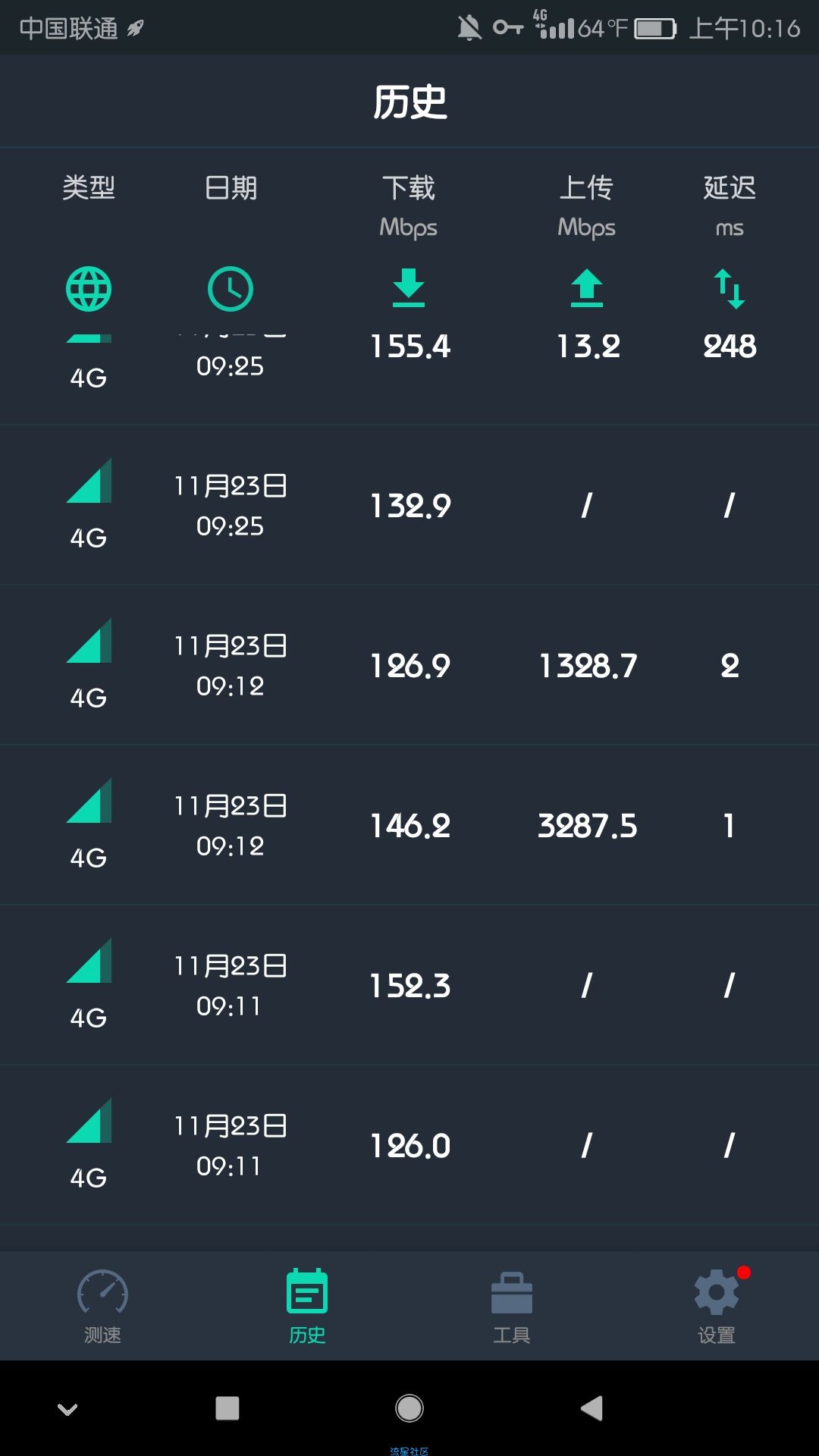Image resolution: width=819 pixels, height=1456 pixels.
Task: Sort history by the latency arrows icon
Action: coord(730,288)
